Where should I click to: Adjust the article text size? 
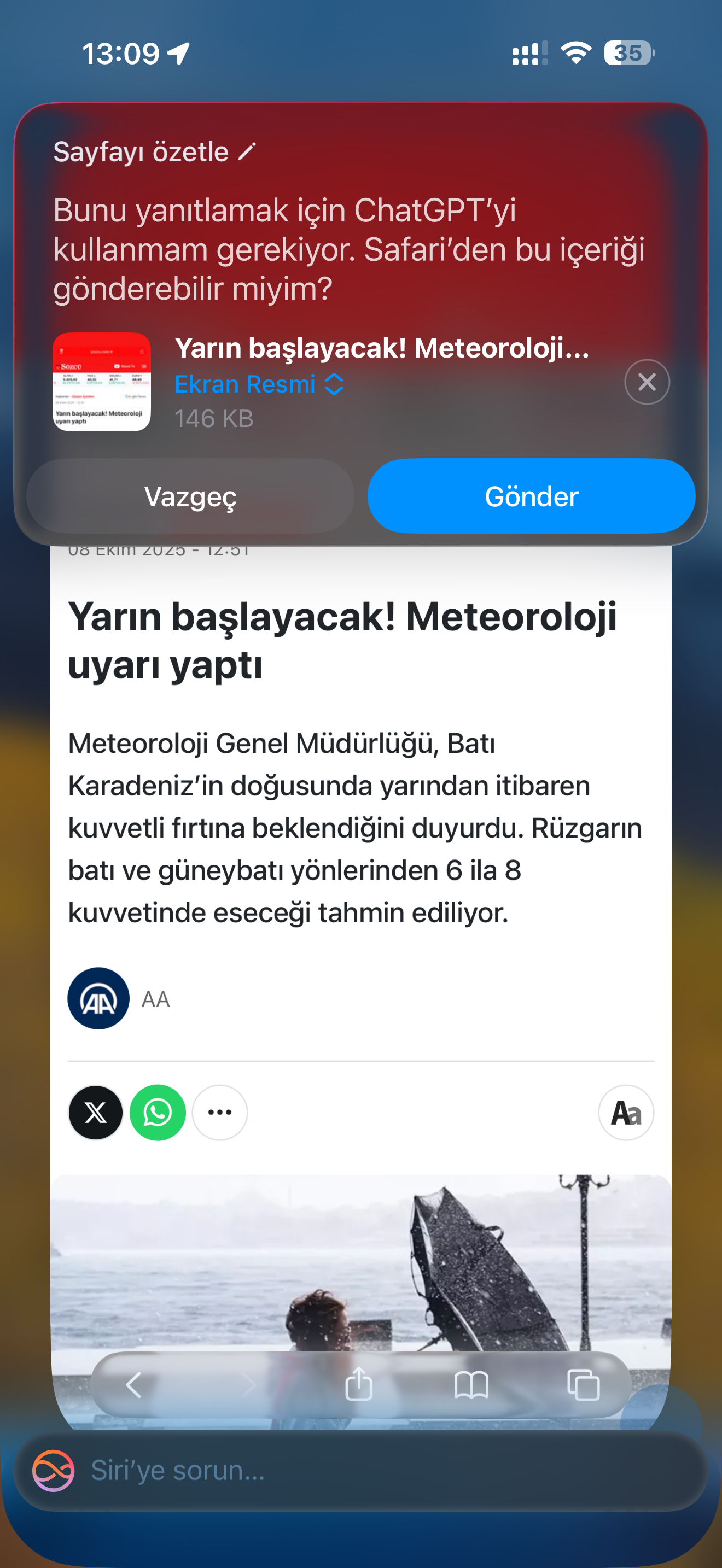coord(626,1113)
